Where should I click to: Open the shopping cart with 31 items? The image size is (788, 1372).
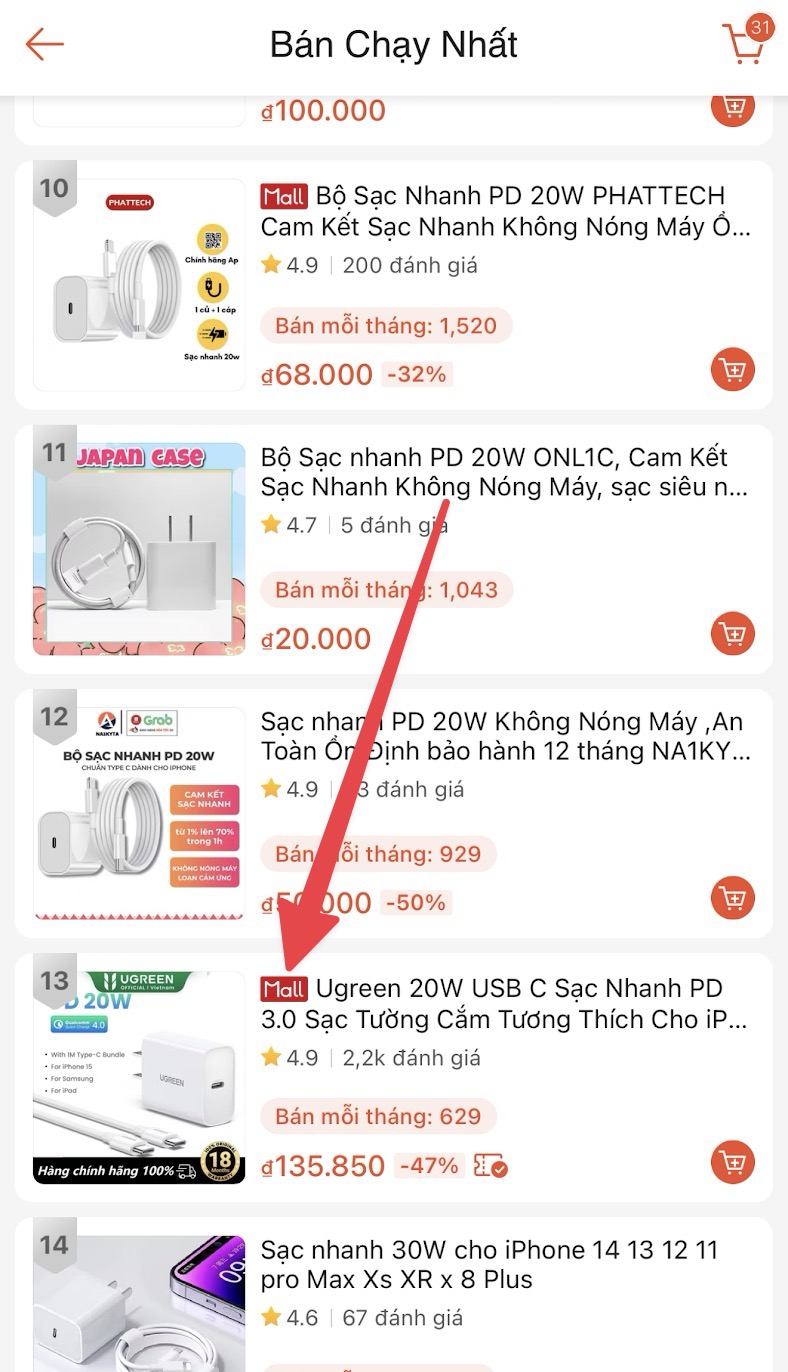coord(744,43)
